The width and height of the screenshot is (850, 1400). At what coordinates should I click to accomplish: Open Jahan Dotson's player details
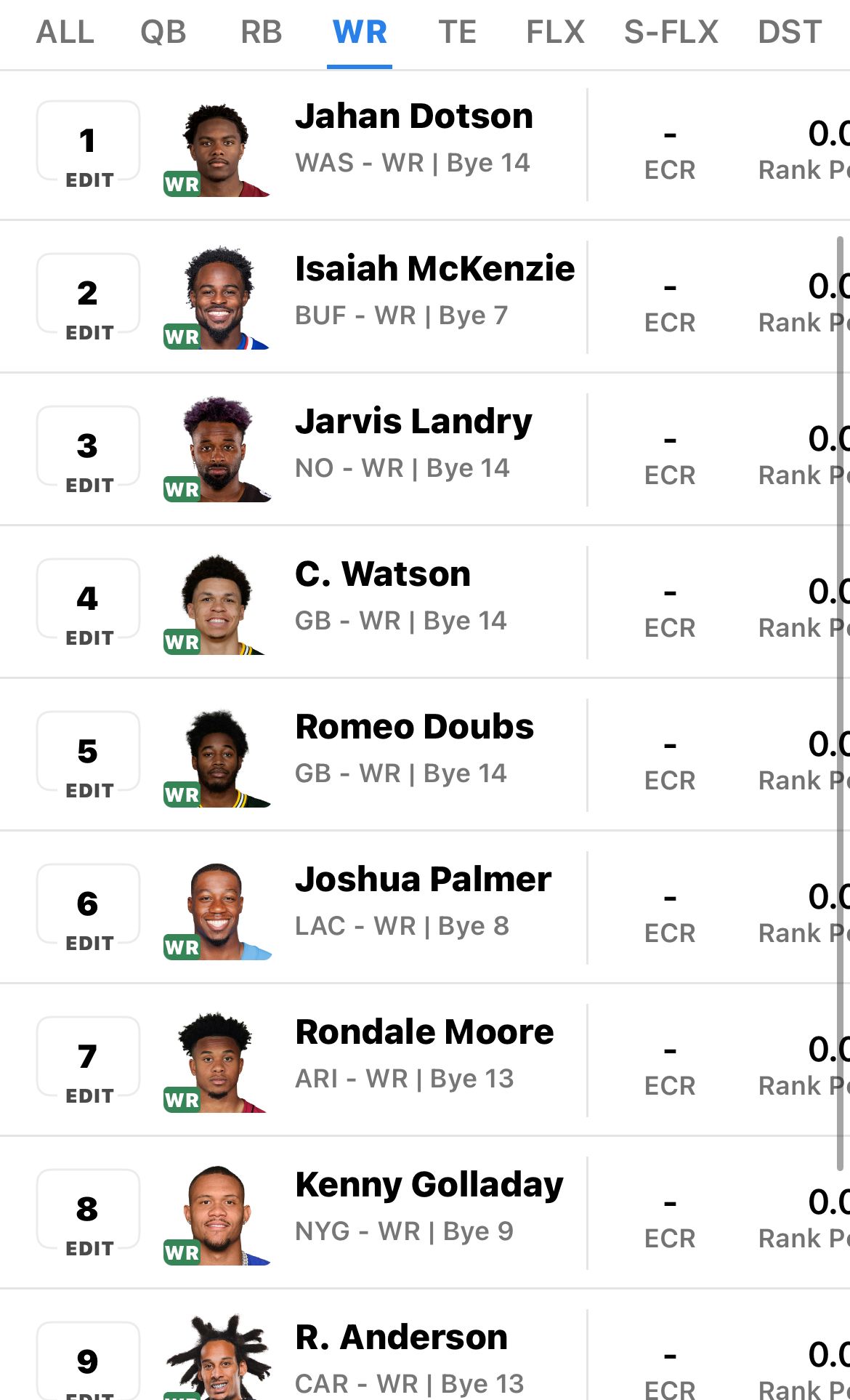pos(413,116)
